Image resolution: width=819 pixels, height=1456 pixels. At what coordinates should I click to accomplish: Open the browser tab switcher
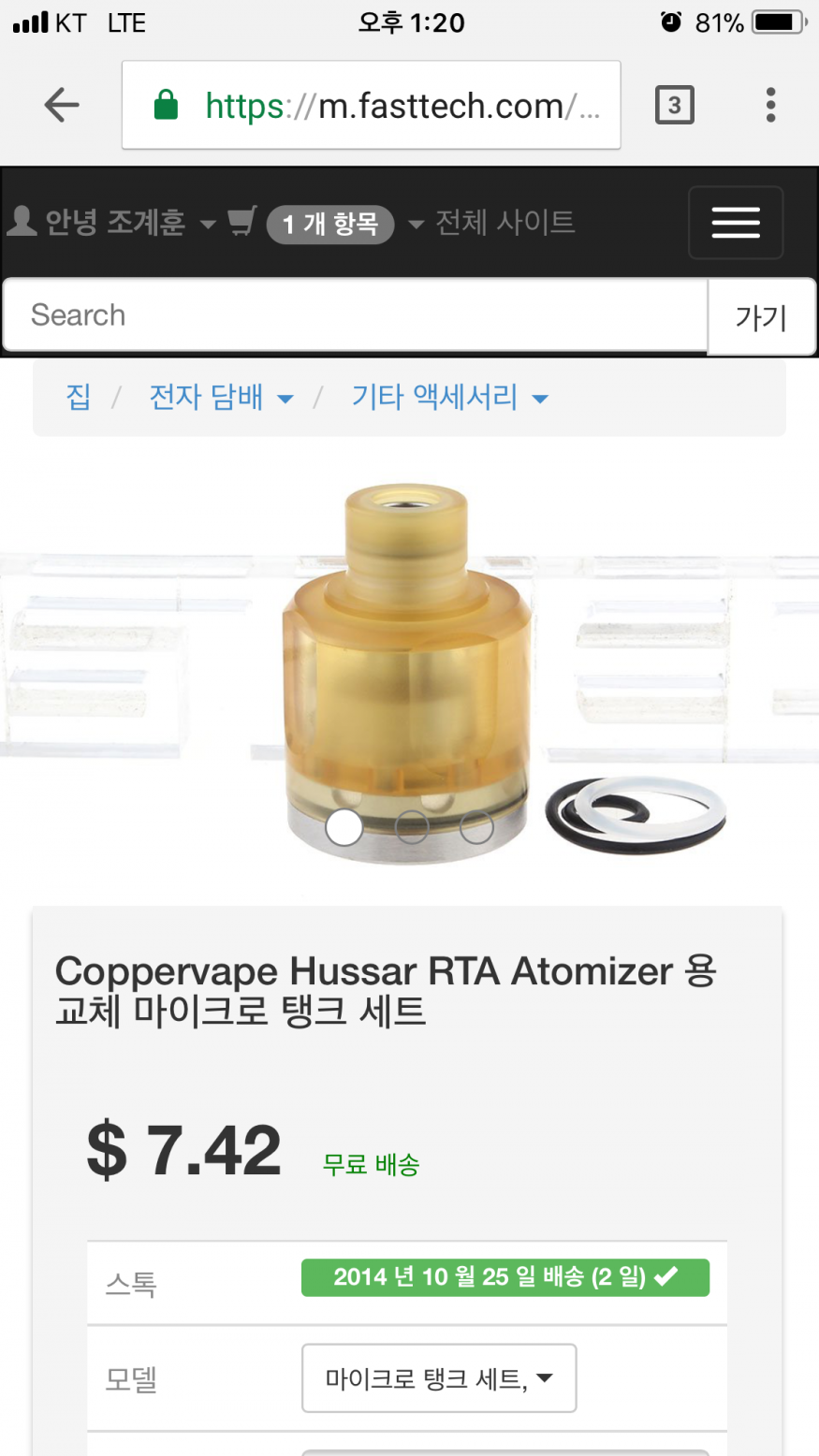[674, 105]
